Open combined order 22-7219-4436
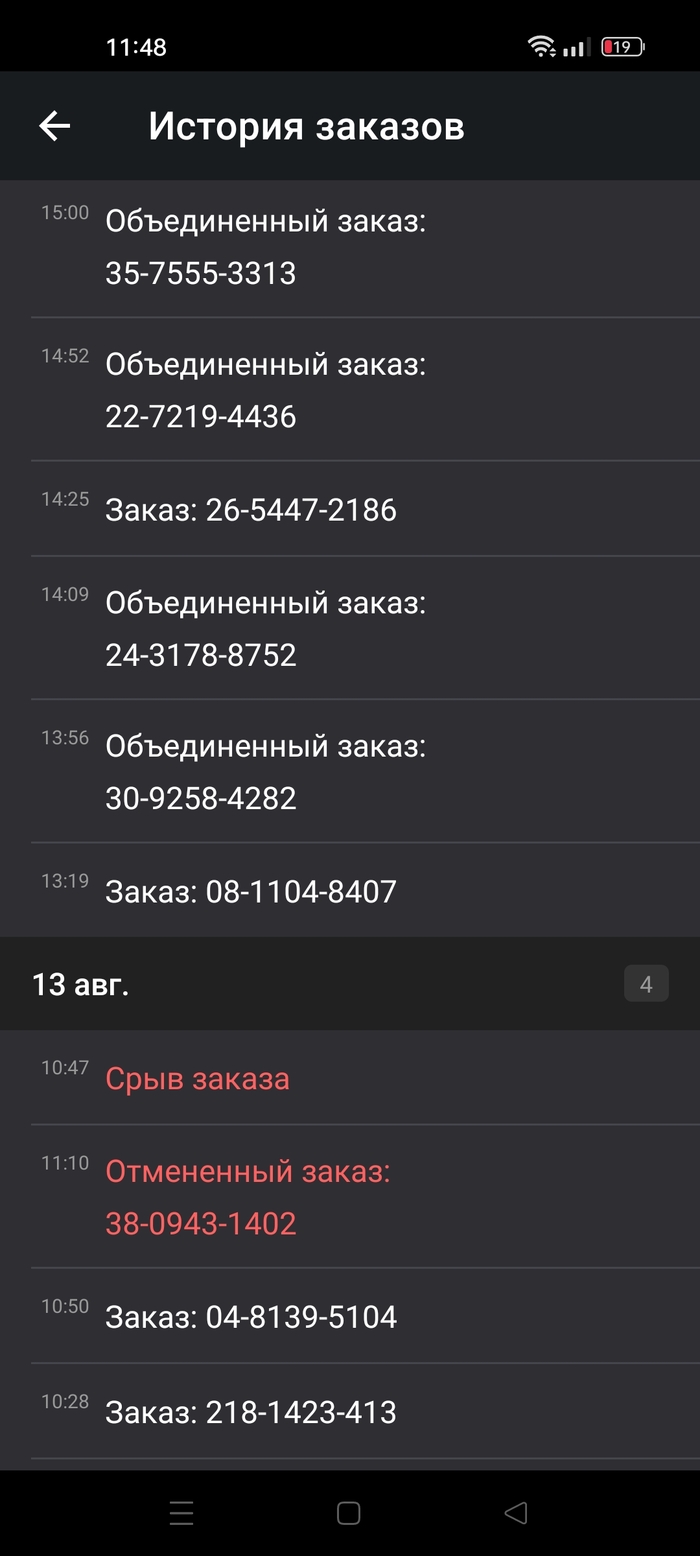The width and height of the screenshot is (700, 1556). point(265,390)
